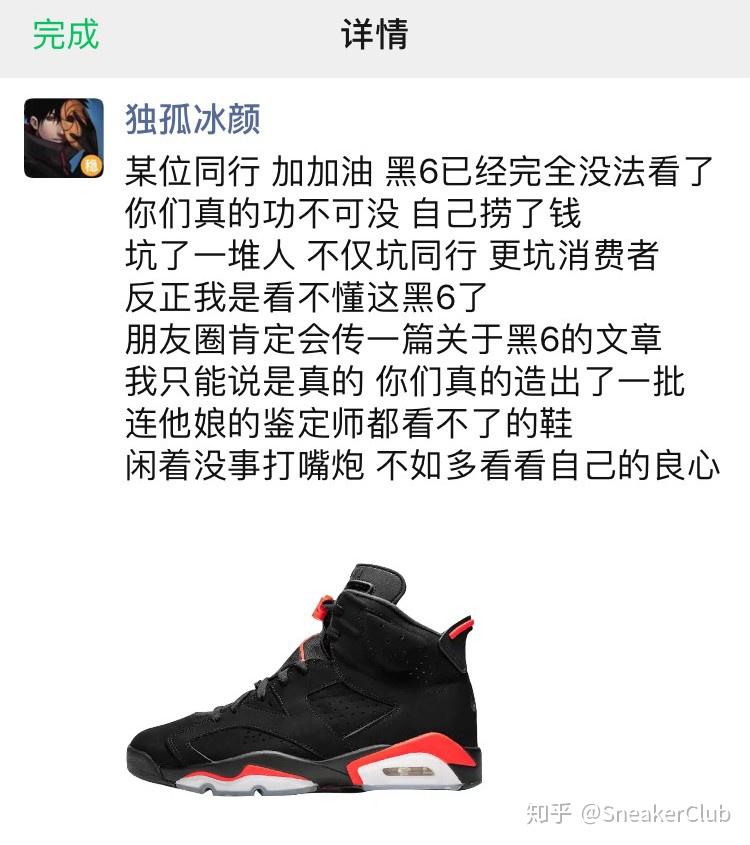Image resolution: width=750 pixels, height=845 pixels.
Task: View the black Jordan 6 photo
Action: point(305,678)
